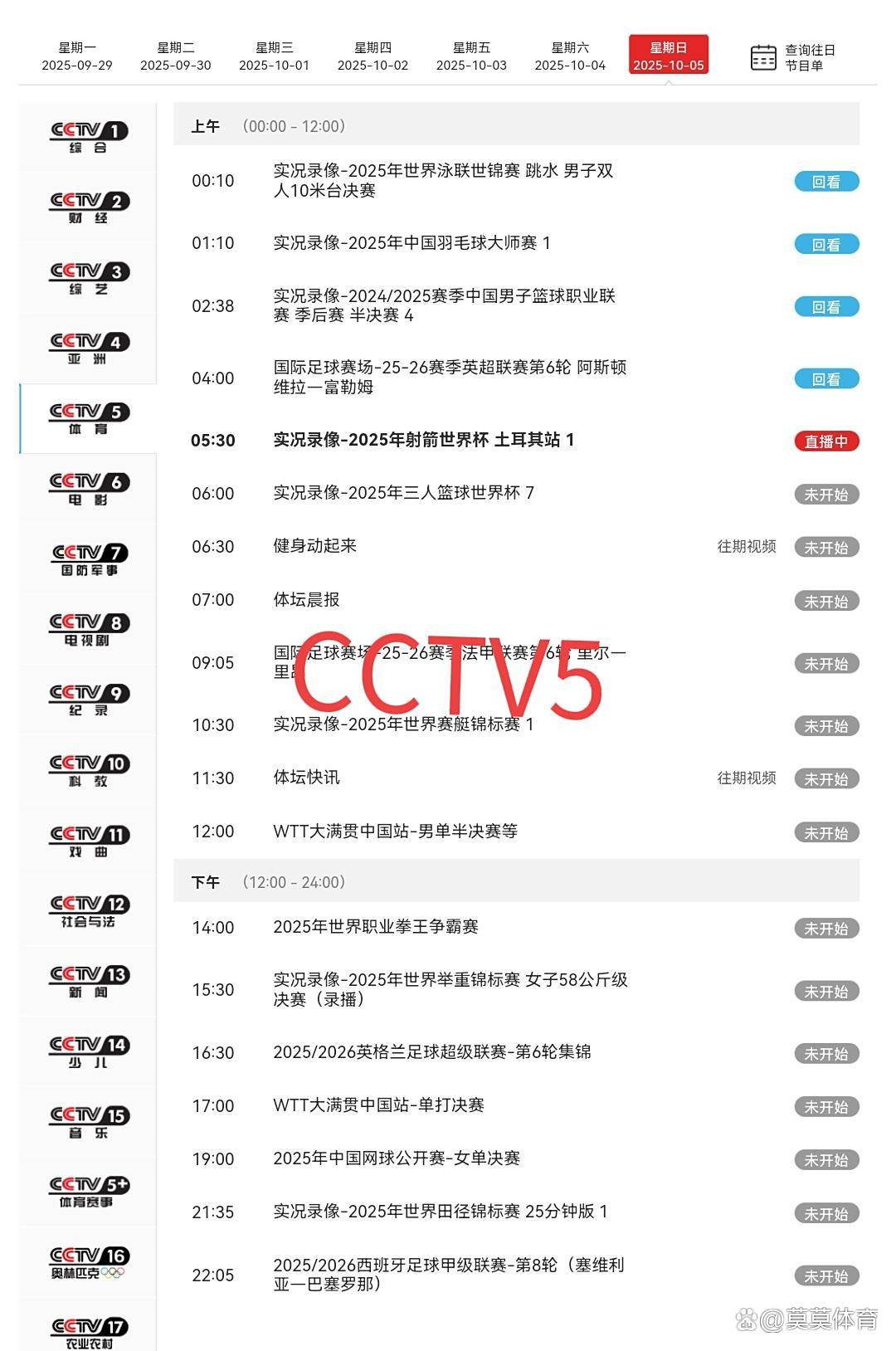
Task: Open Saturday 2025-10-04 schedule
Action: pyautogui.click(x=570, y=56)
